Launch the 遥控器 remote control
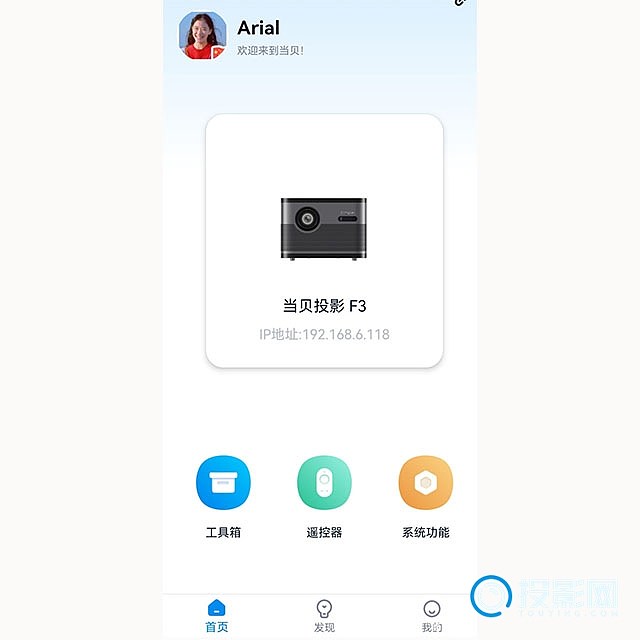Screen dimensions: 640x640 [324, 484]
